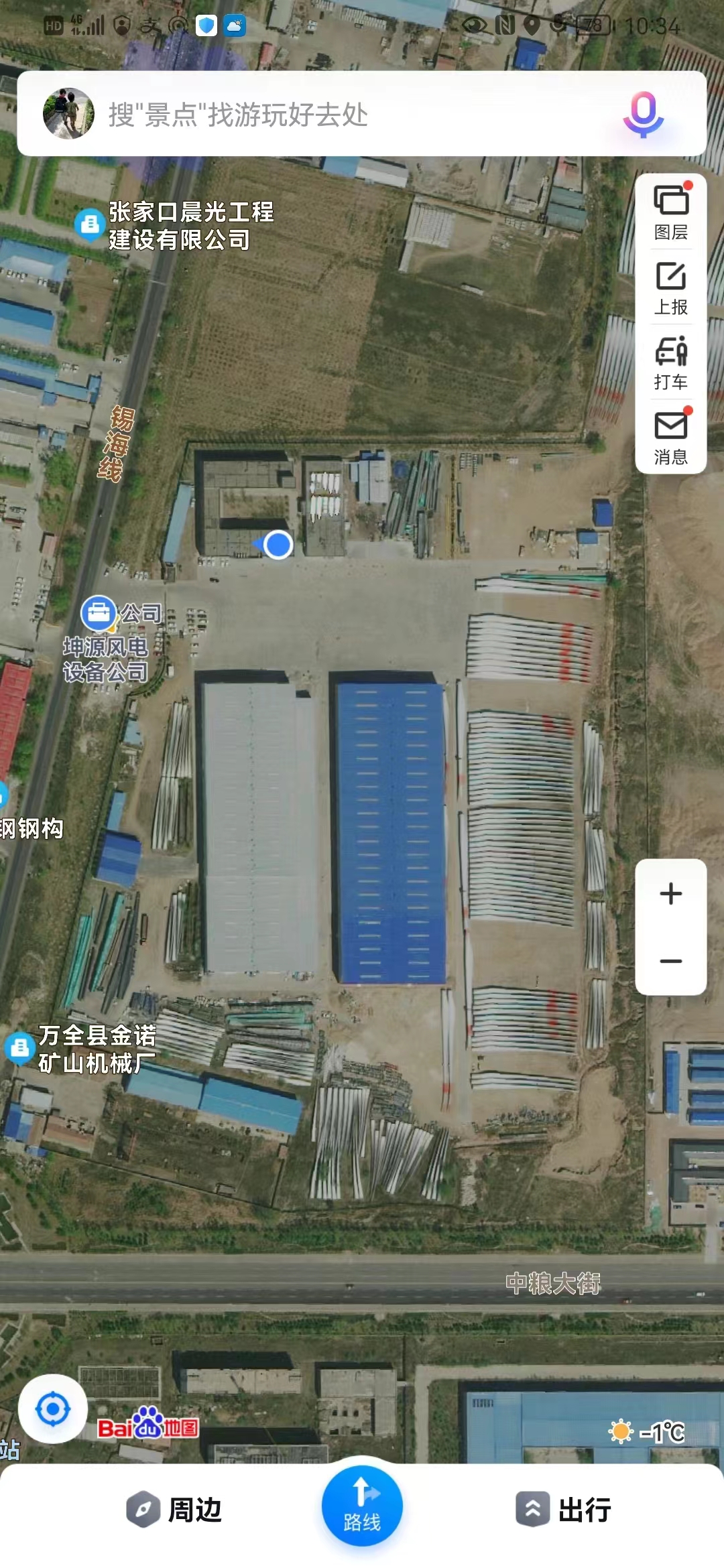Image resolution: width=724 pixels, height=1568 pixels.
Task: View the weather for -1℃ reading
Action: pyautogui.click(x=647, y=1432)
